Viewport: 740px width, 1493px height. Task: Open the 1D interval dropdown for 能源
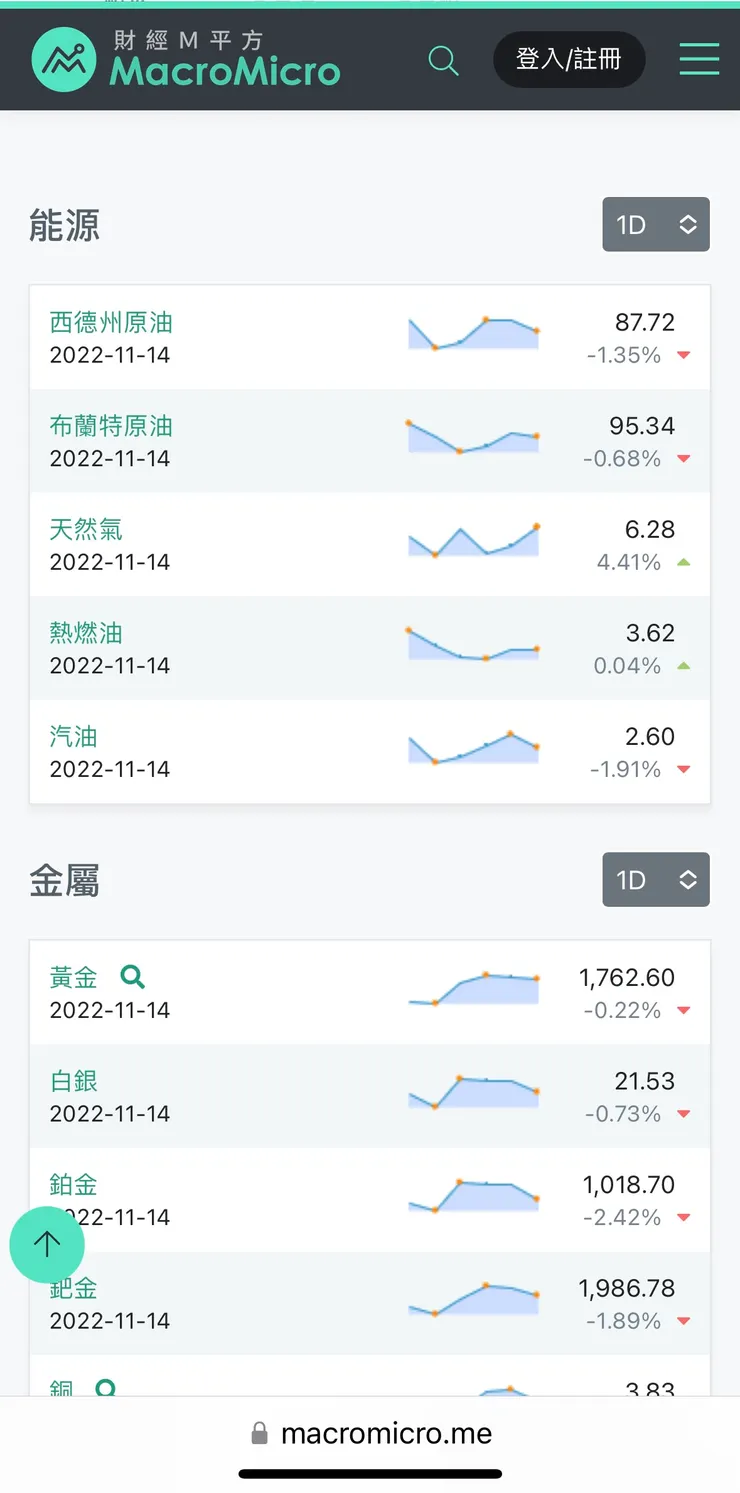point(656,224)
